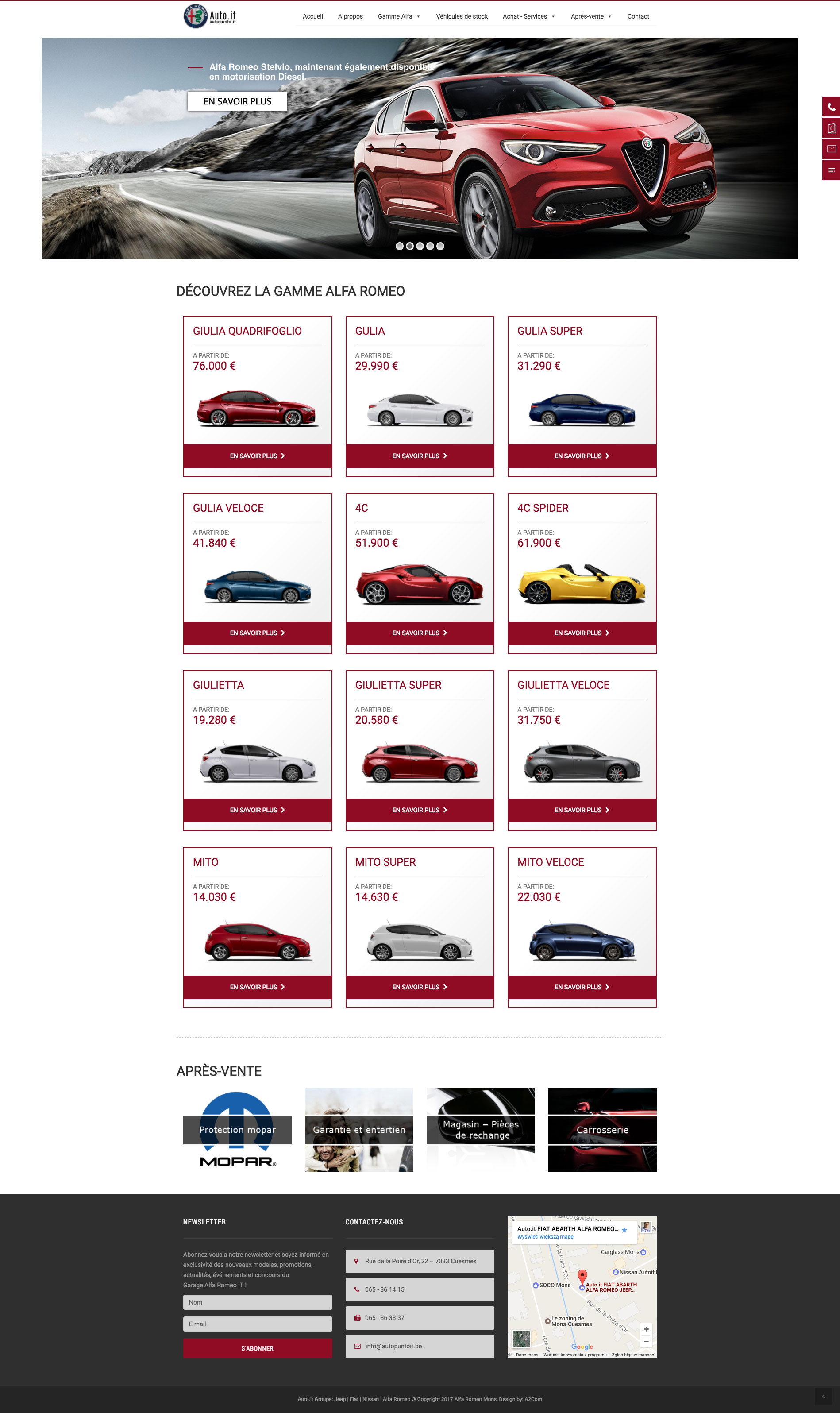This screenshot has height=1413, width=840.
Task: Expand the Après-vente dropdown menu
Action: click(590, 16)
